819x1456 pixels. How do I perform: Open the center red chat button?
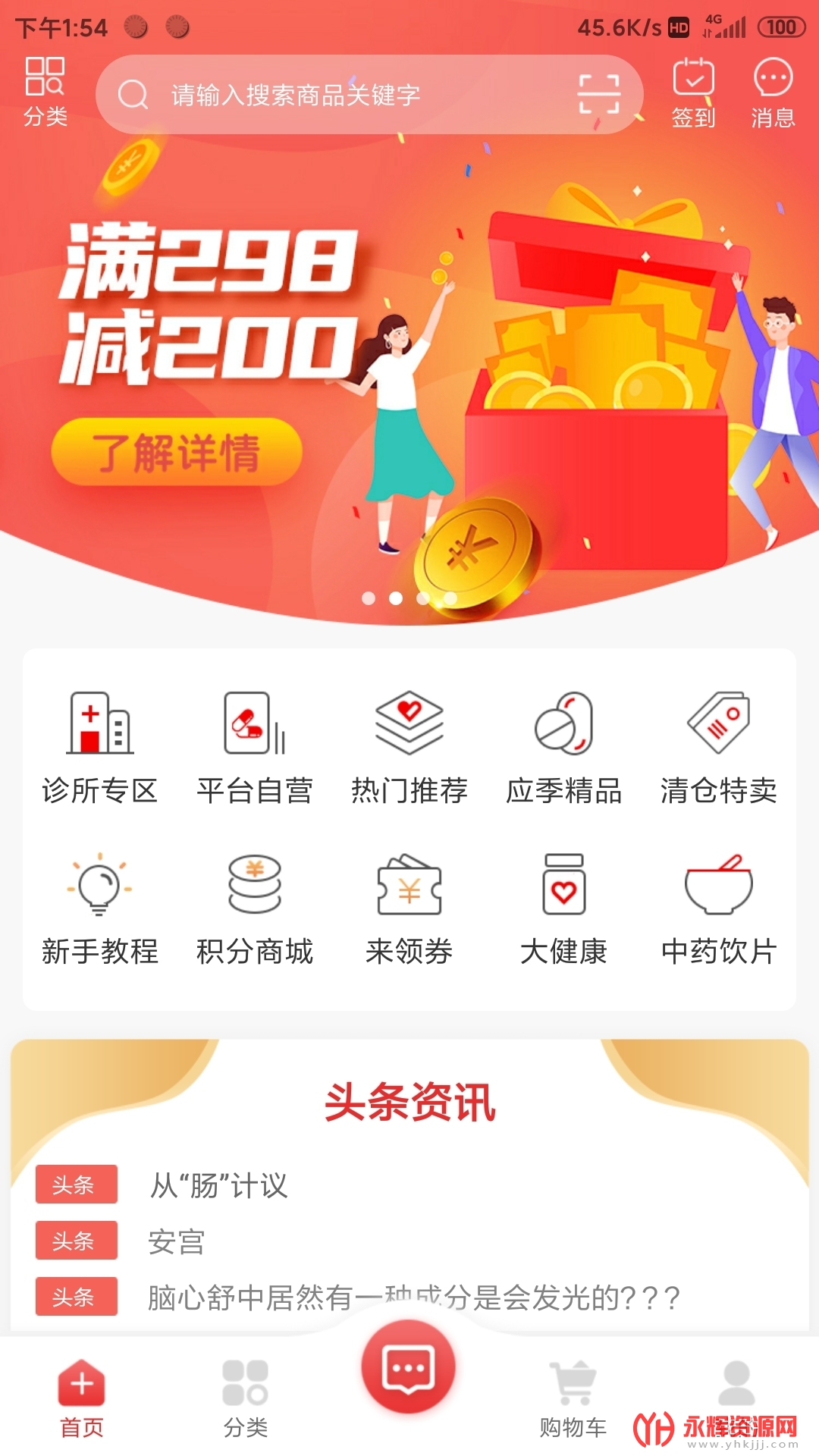tap(409, 1367)
